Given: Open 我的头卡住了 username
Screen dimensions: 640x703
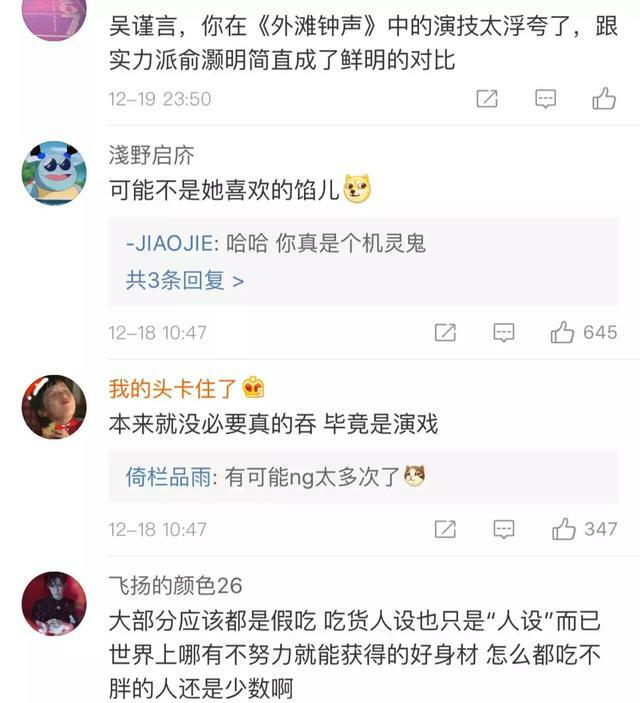Looking at the screenshot, I should 174,389.
